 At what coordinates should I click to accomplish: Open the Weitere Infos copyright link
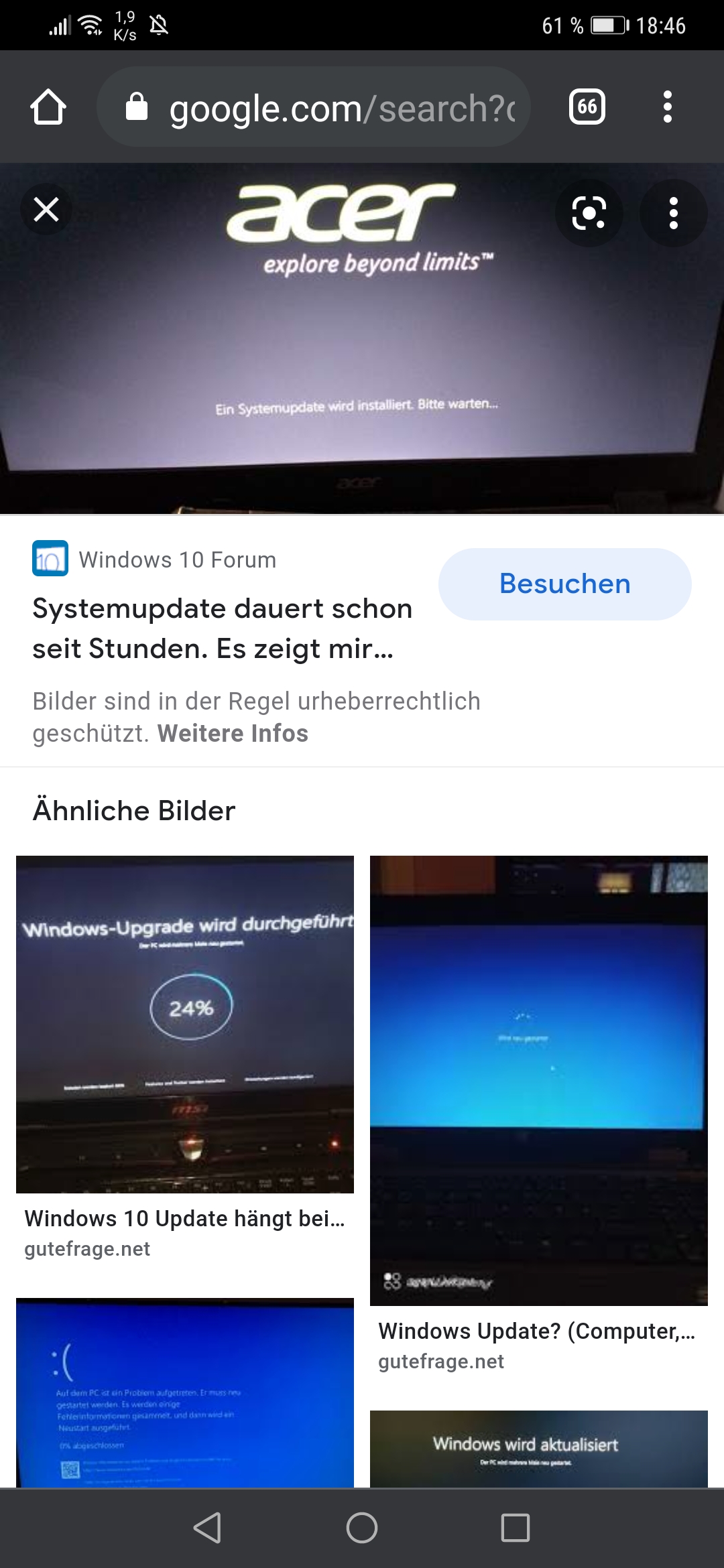pos(233,733)
